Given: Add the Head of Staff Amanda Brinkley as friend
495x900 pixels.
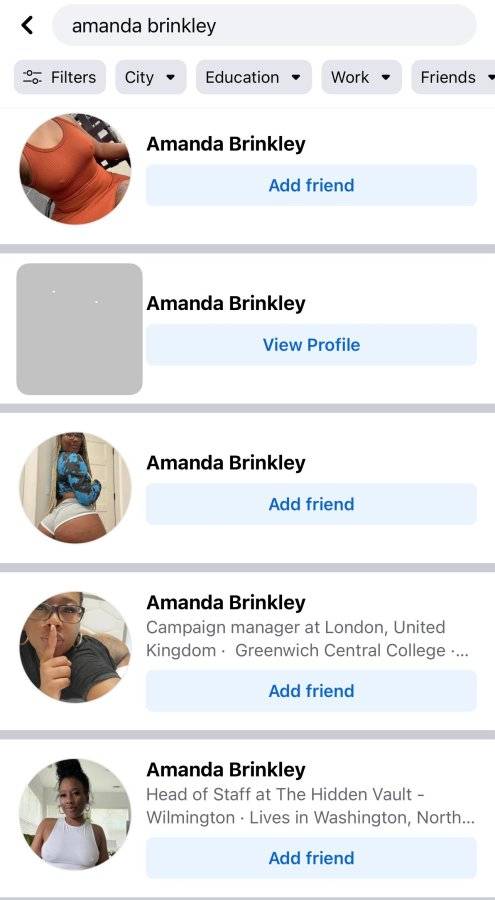Looking at the screenshot, I should coord(311,858).
